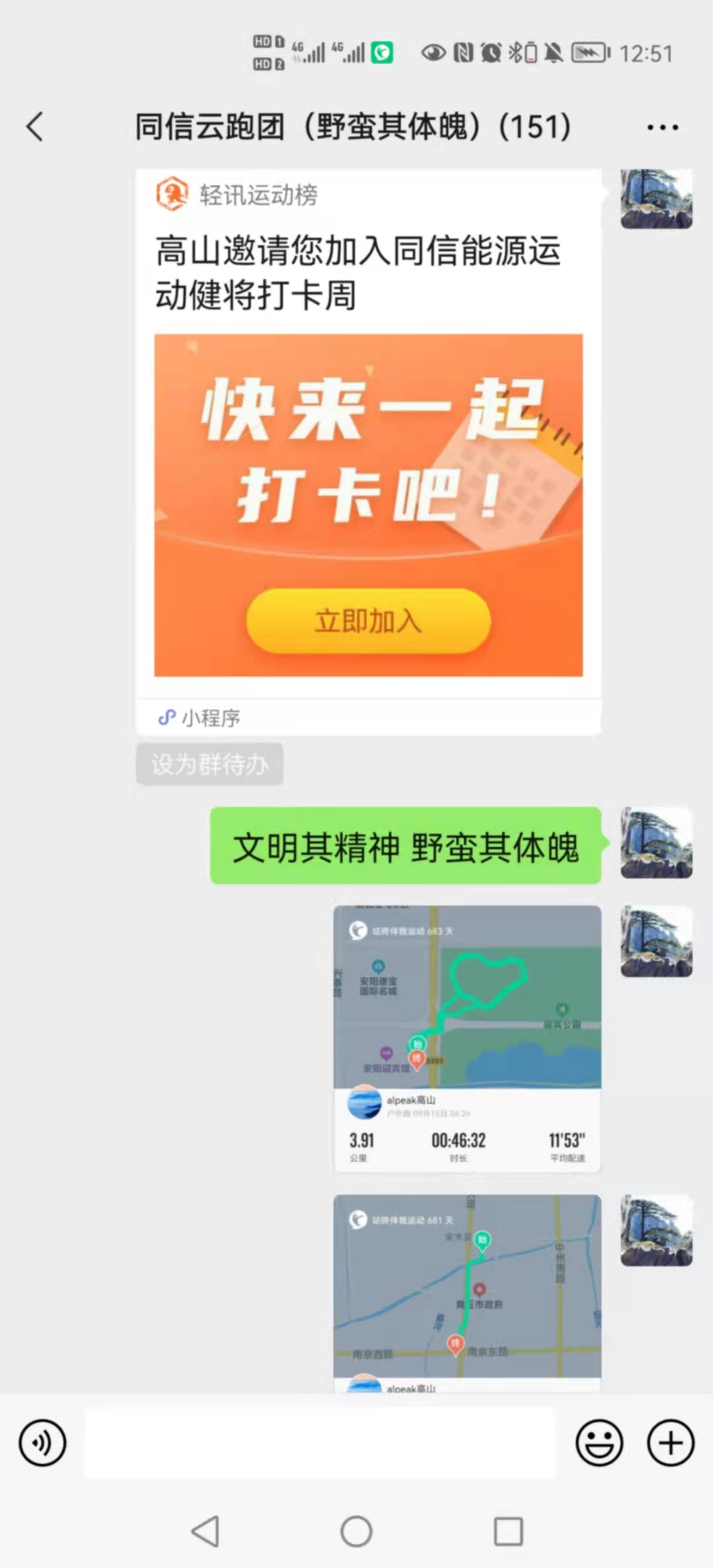
Task: Open the 3.91 km running record image
Action: 467,1039
